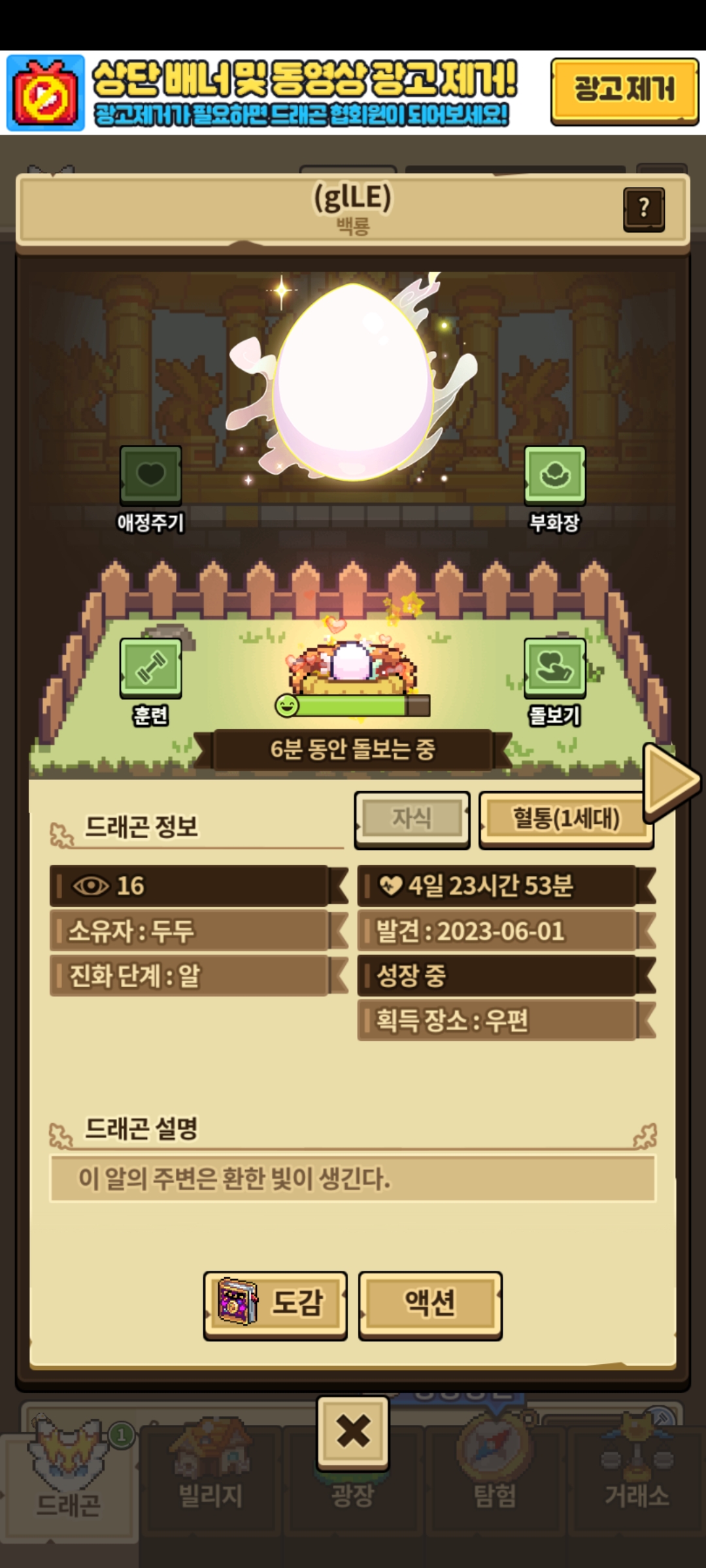Close the dragon info panel
The image size is (706, 1568).
pyautogui.click(x=353, y=1432)
